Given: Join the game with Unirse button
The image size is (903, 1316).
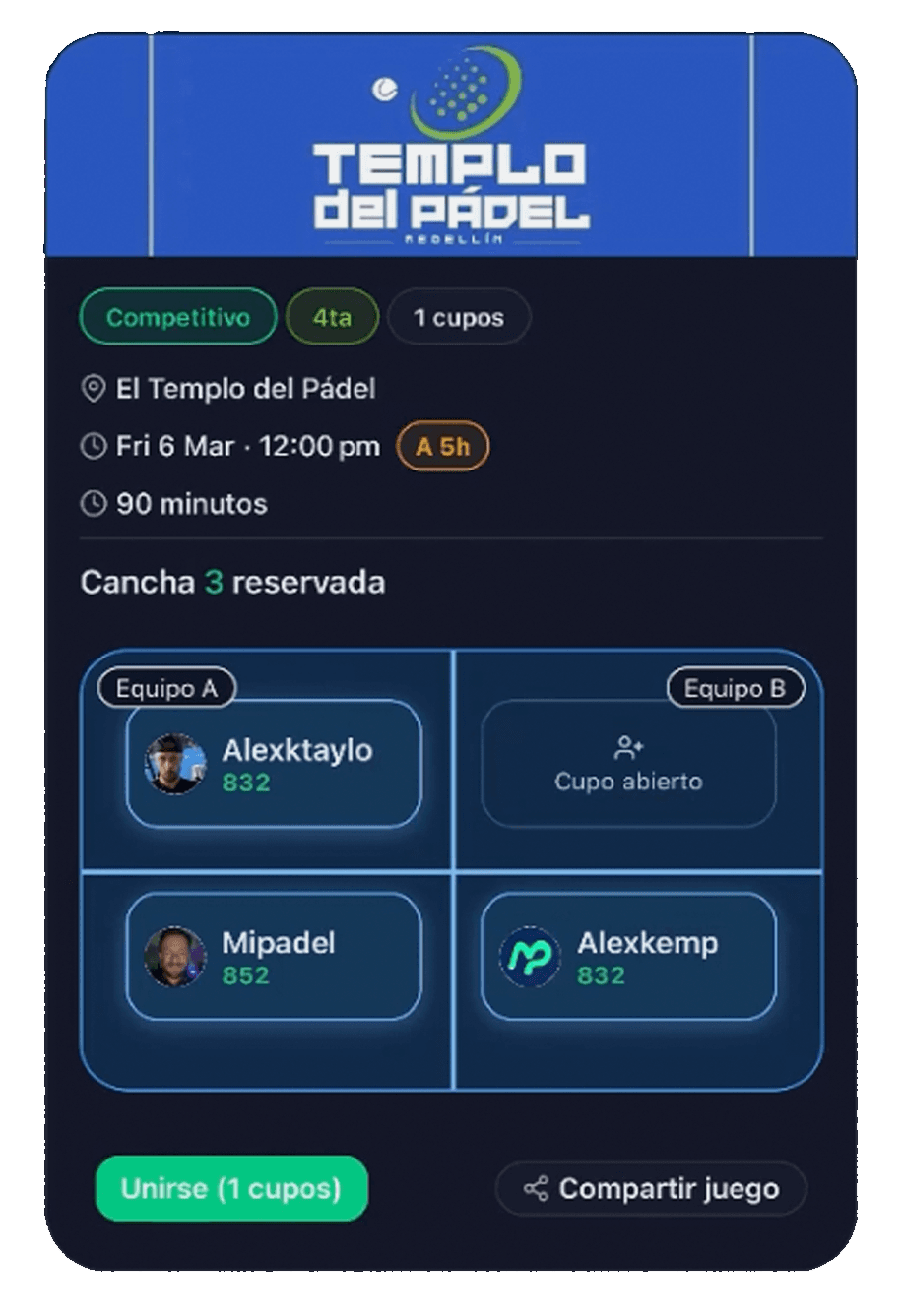Looking at the screenshot, I should point(230,1188).
